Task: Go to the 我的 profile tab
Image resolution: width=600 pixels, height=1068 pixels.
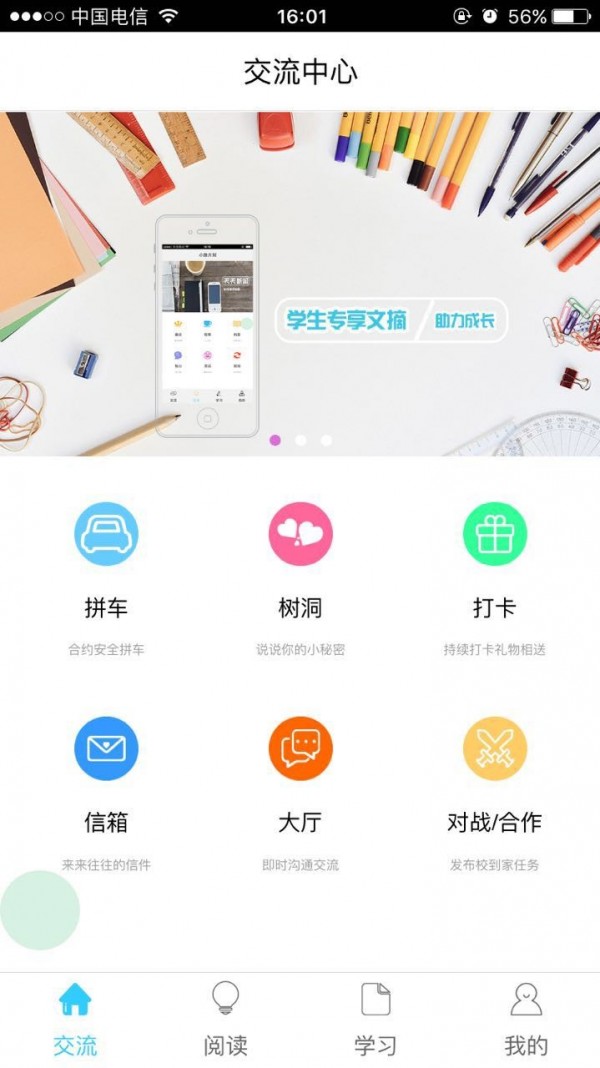Action: 525,1018
